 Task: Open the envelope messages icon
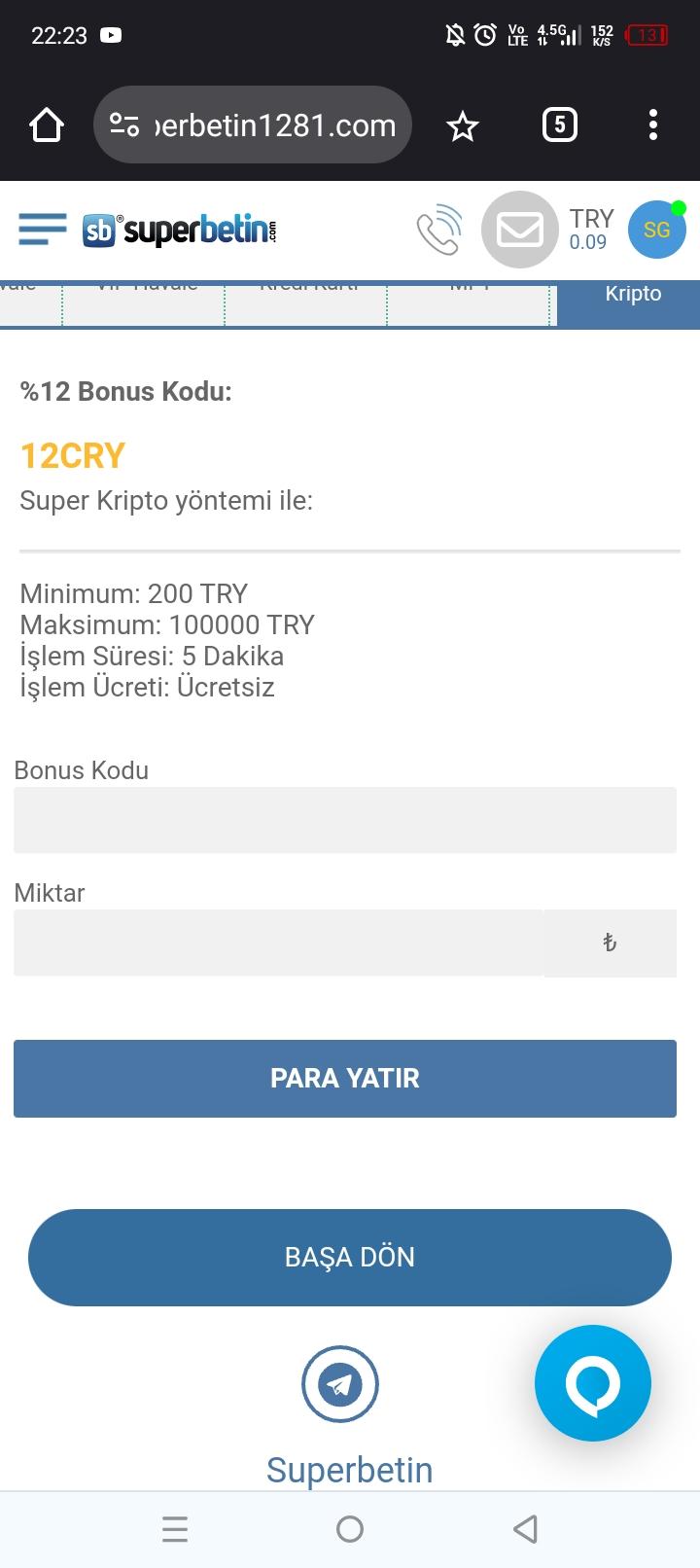pos(520,230)
